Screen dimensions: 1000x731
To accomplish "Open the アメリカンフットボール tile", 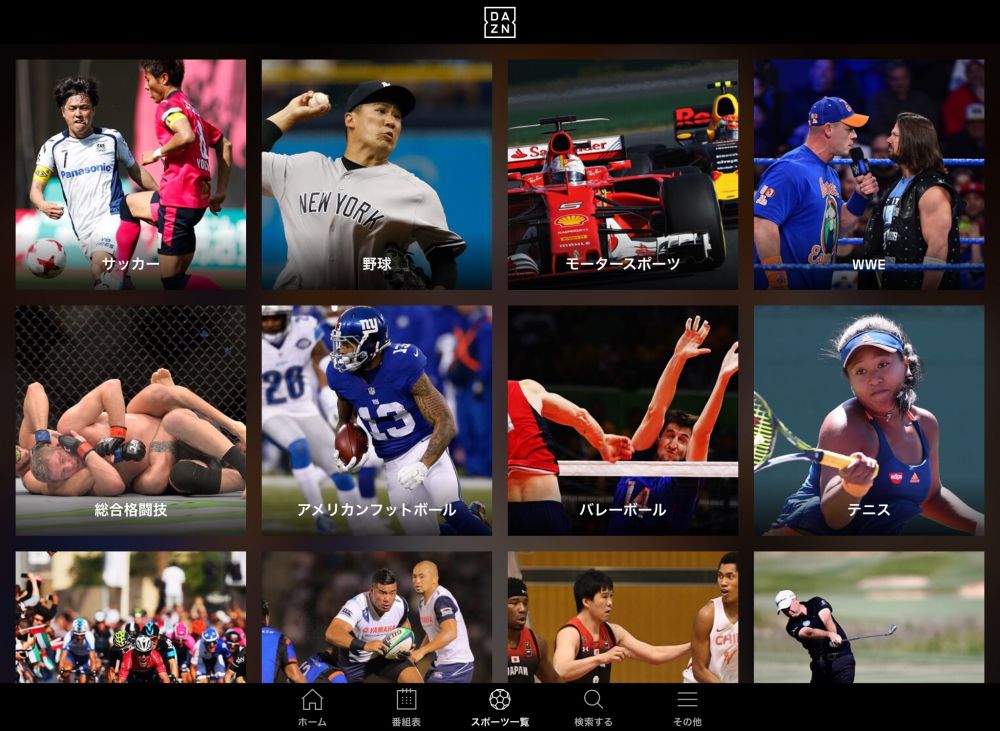I will pos(376,420).
